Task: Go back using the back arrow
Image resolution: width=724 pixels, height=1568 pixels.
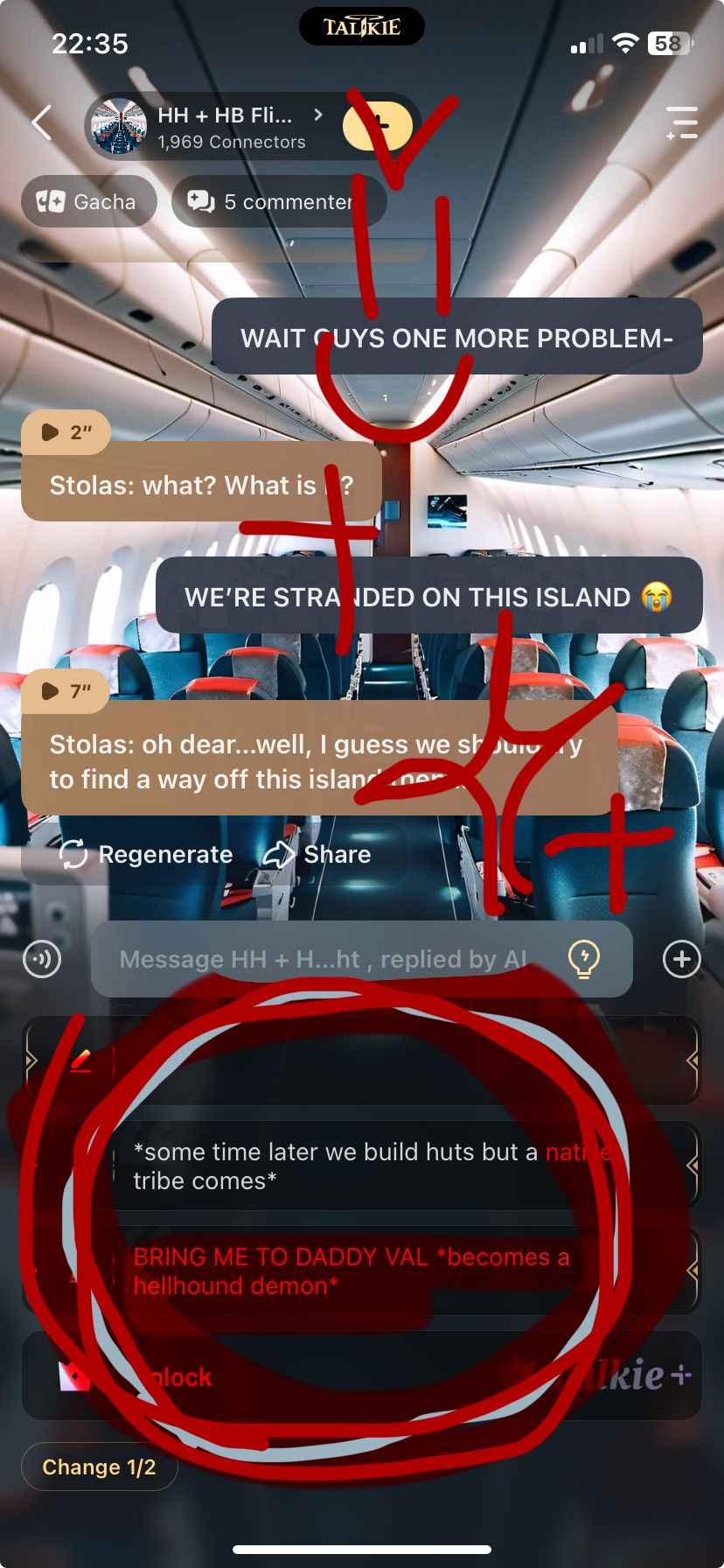Action: 41,123
